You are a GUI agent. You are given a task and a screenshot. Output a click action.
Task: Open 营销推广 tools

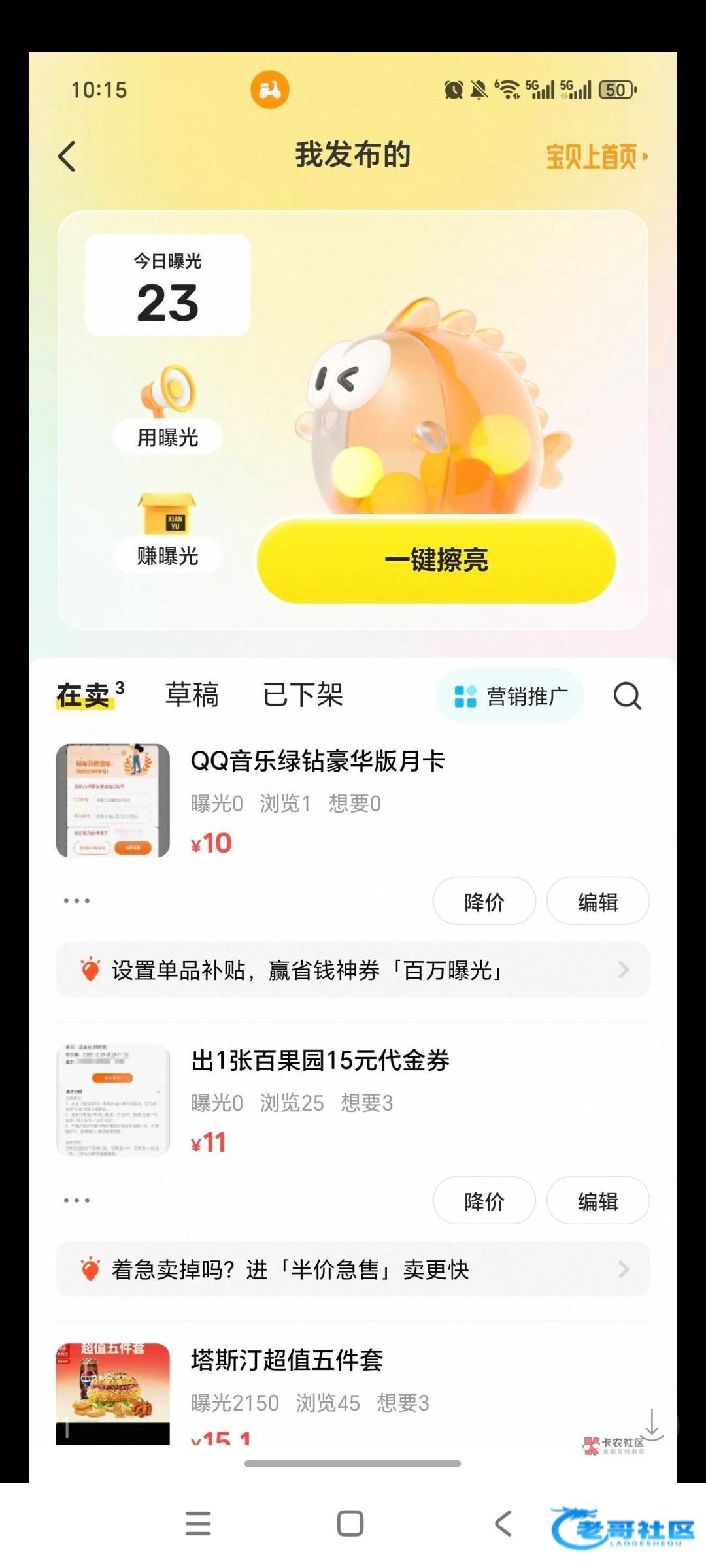(510, 696)
